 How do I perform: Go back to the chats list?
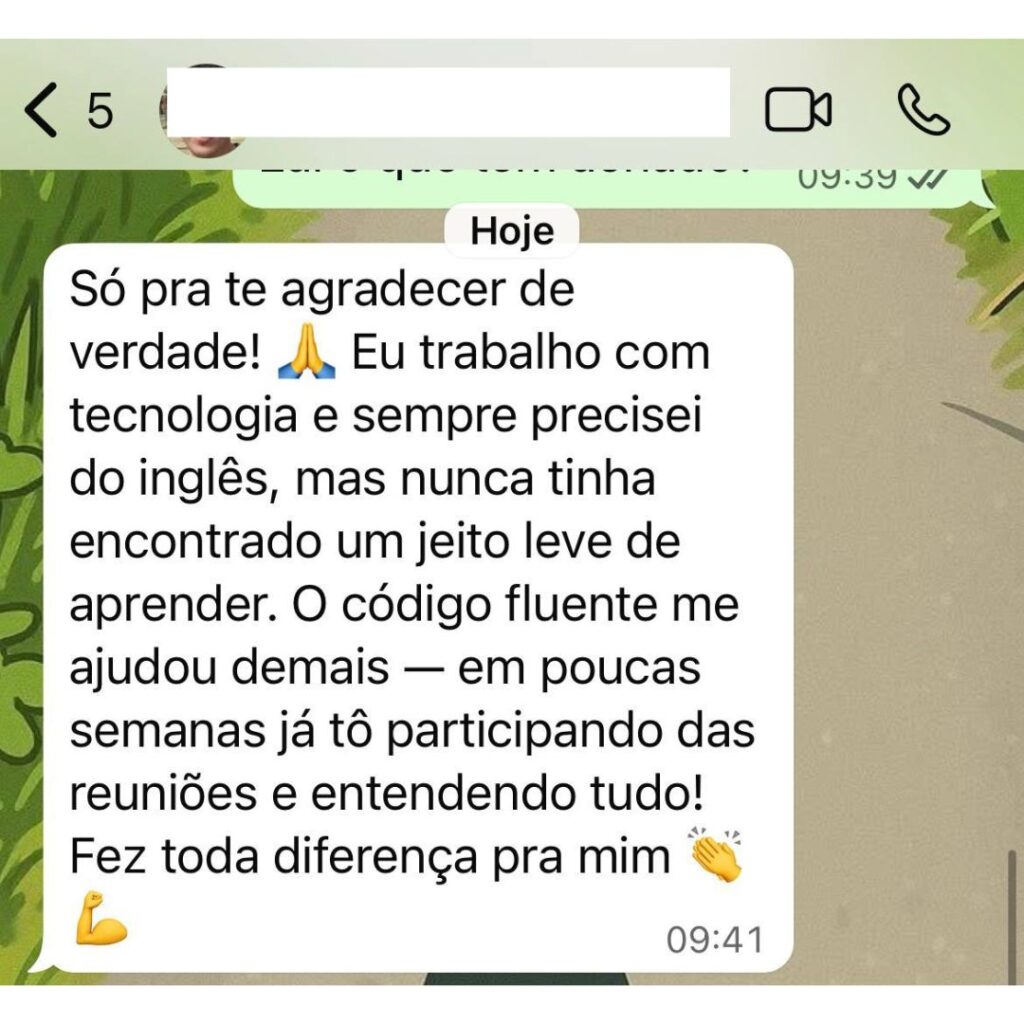click(42, 111)
